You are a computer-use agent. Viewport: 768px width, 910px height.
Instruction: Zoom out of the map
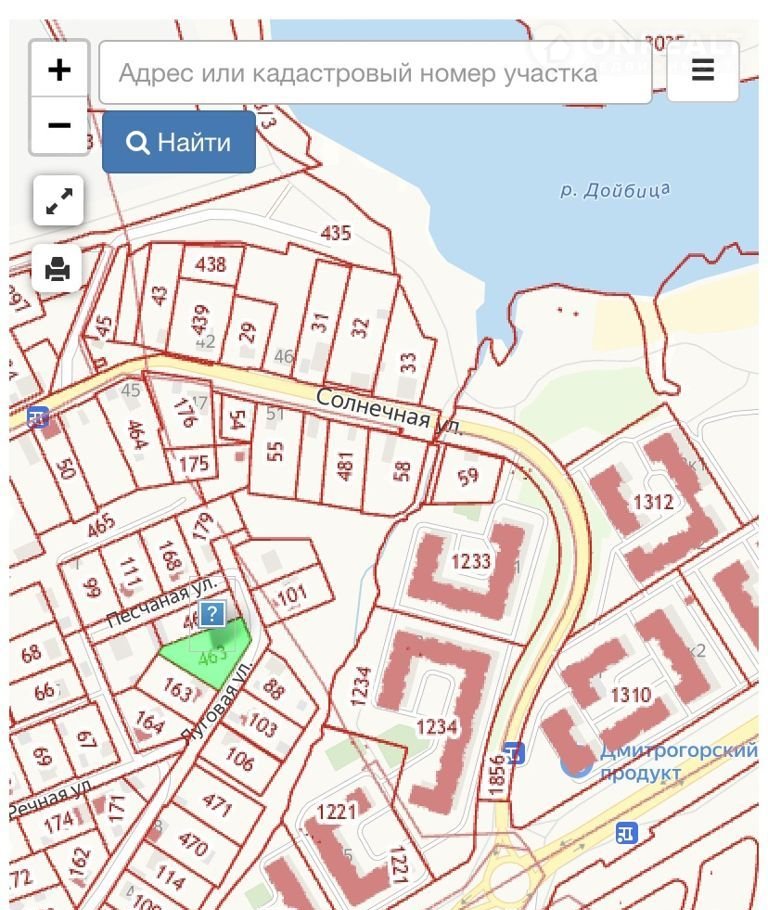click(x=59, y=126)
